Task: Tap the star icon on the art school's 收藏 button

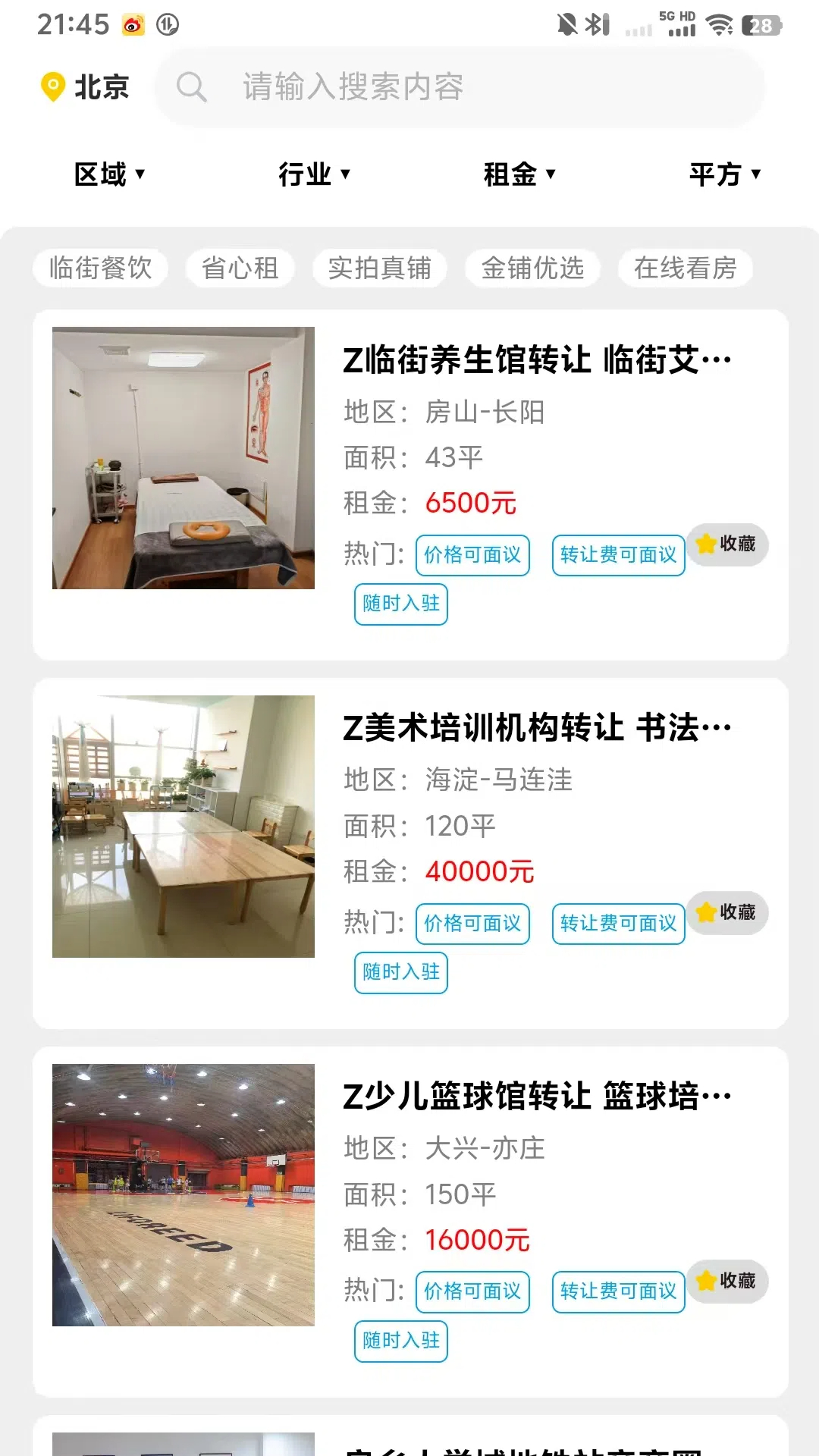Action: click(x=705, y=914)
